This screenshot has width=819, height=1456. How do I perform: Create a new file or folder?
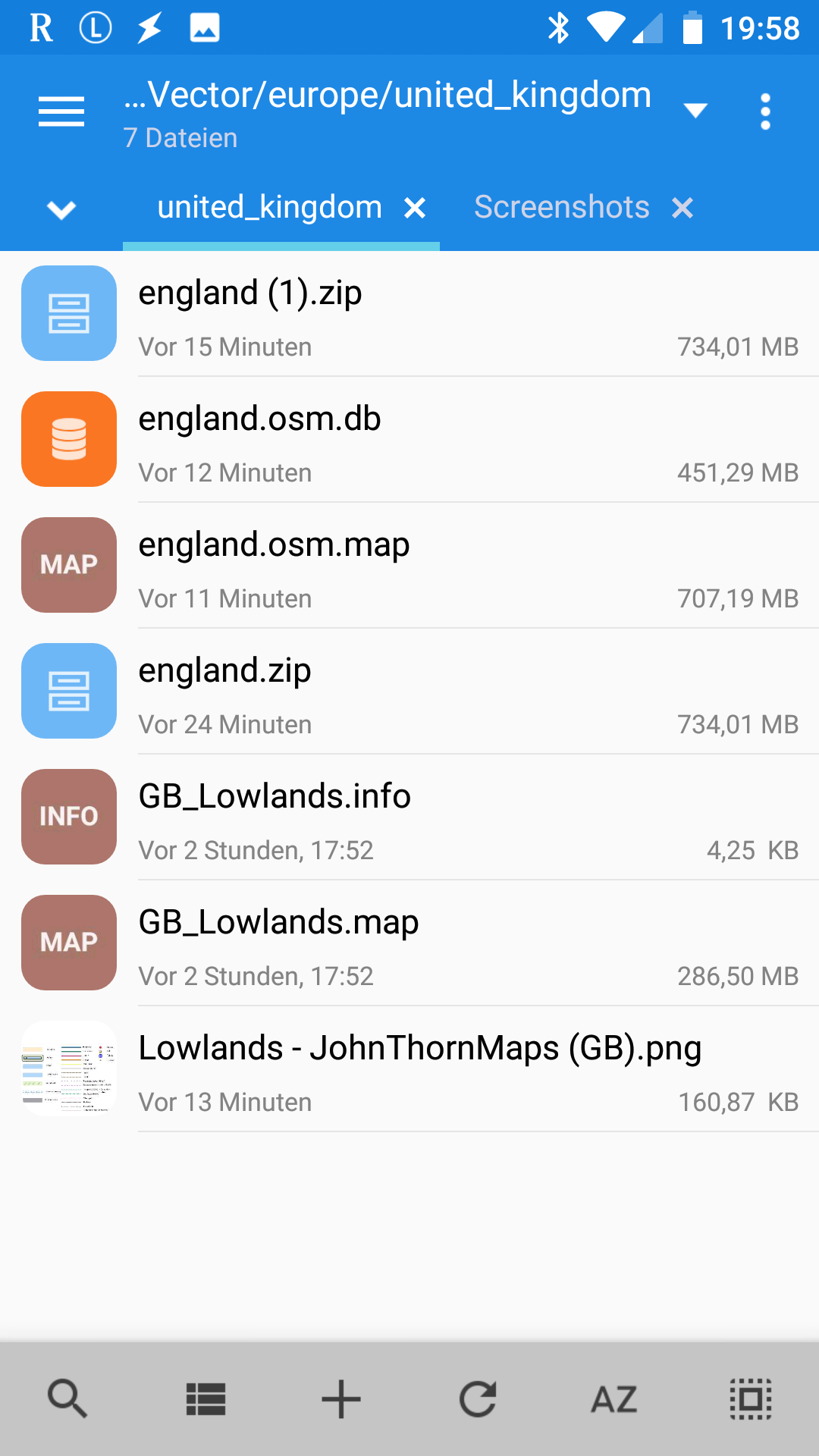(x=341, y=1399)
